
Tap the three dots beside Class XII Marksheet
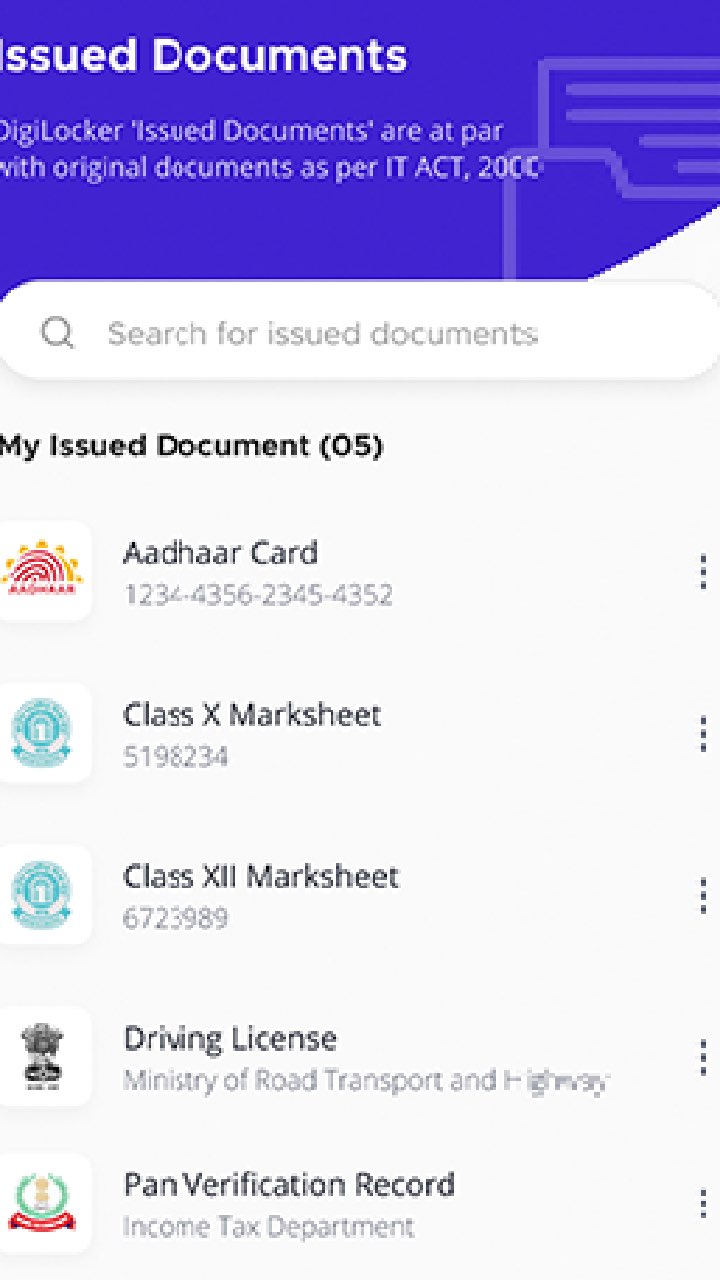coord(703,895)
